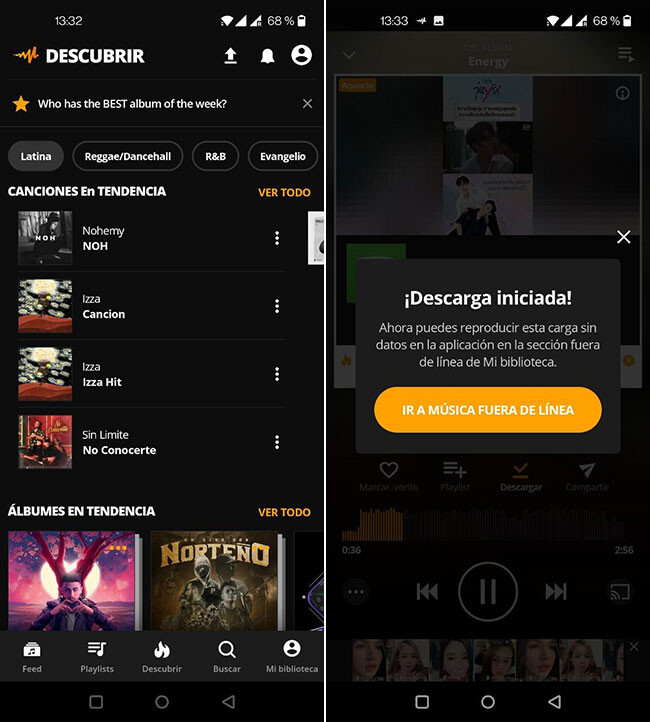Tap Ir a música fuera de línea button
Screen dimensions: 650x722
click(x=488, y=410)
